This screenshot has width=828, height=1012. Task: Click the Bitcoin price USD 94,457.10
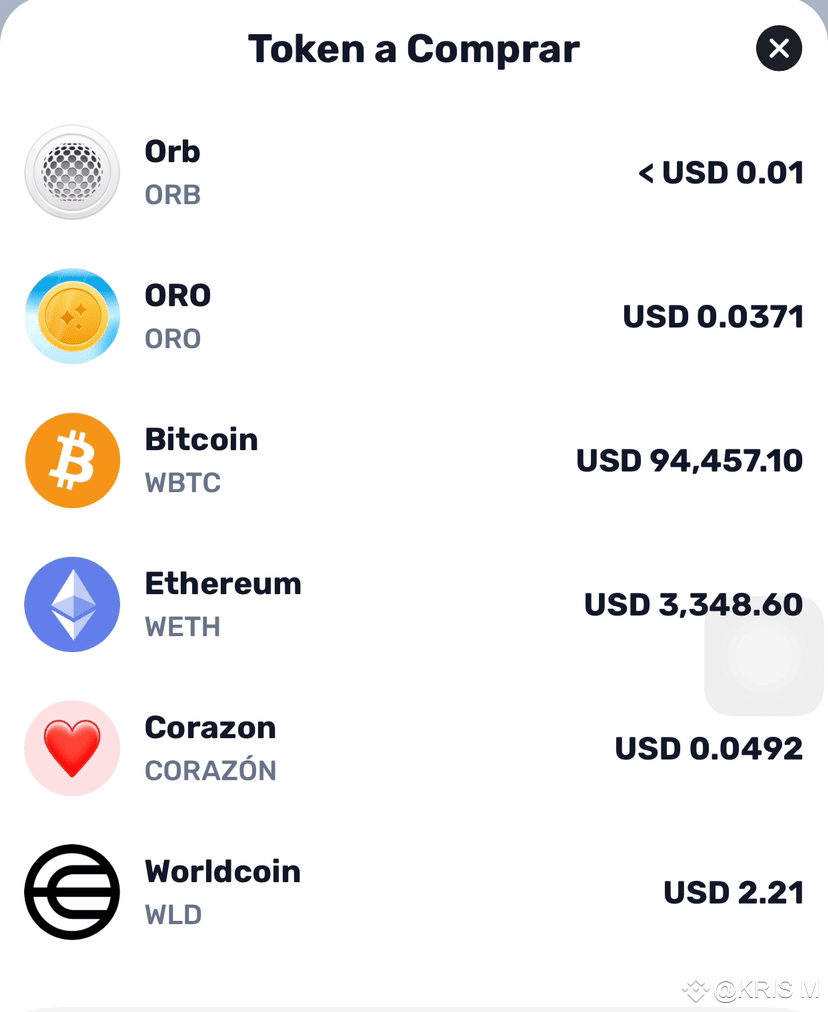pos(689,460)
